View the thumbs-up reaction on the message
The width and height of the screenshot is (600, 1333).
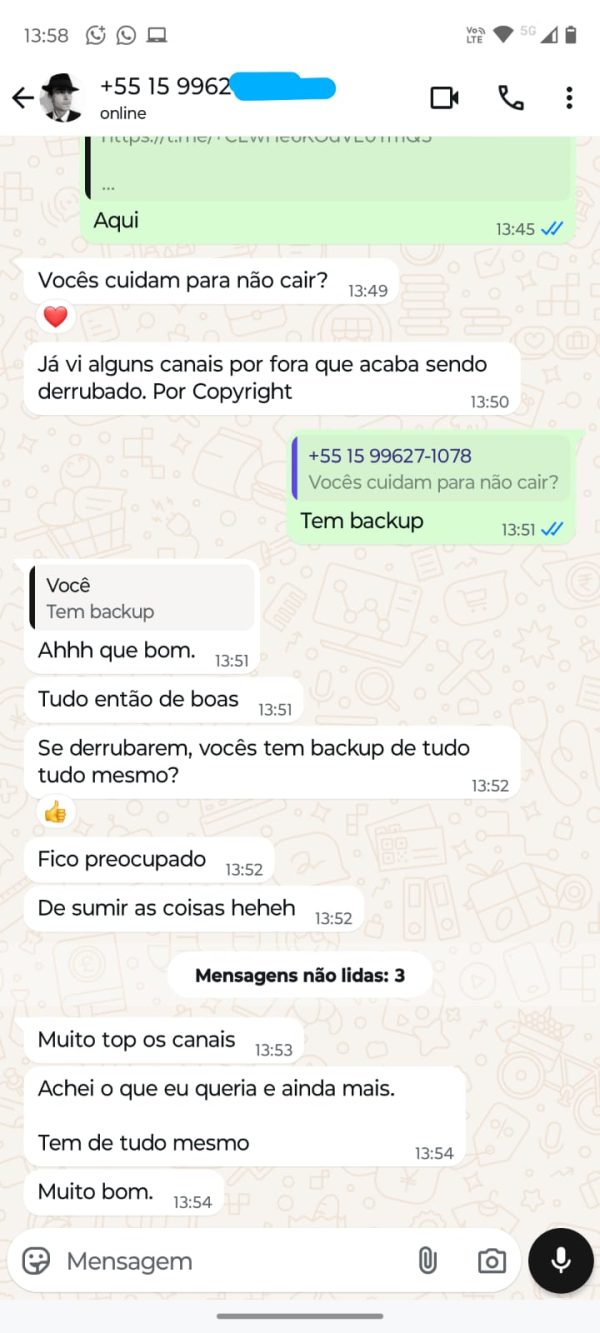pyautogui.click(x=56, y=812)
